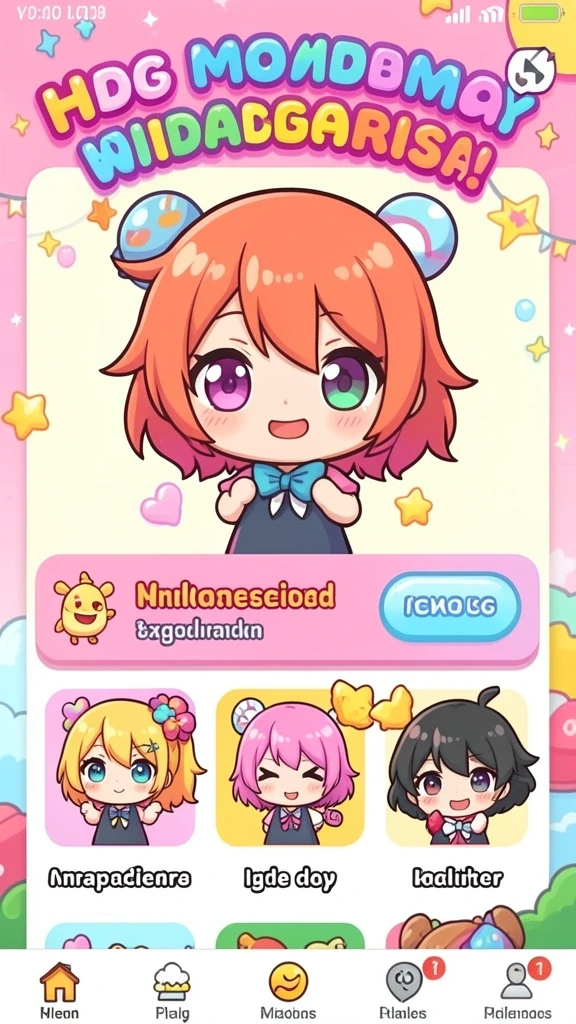
Task: Tap the blue IGNO LG button
Action: coord(450,607)
